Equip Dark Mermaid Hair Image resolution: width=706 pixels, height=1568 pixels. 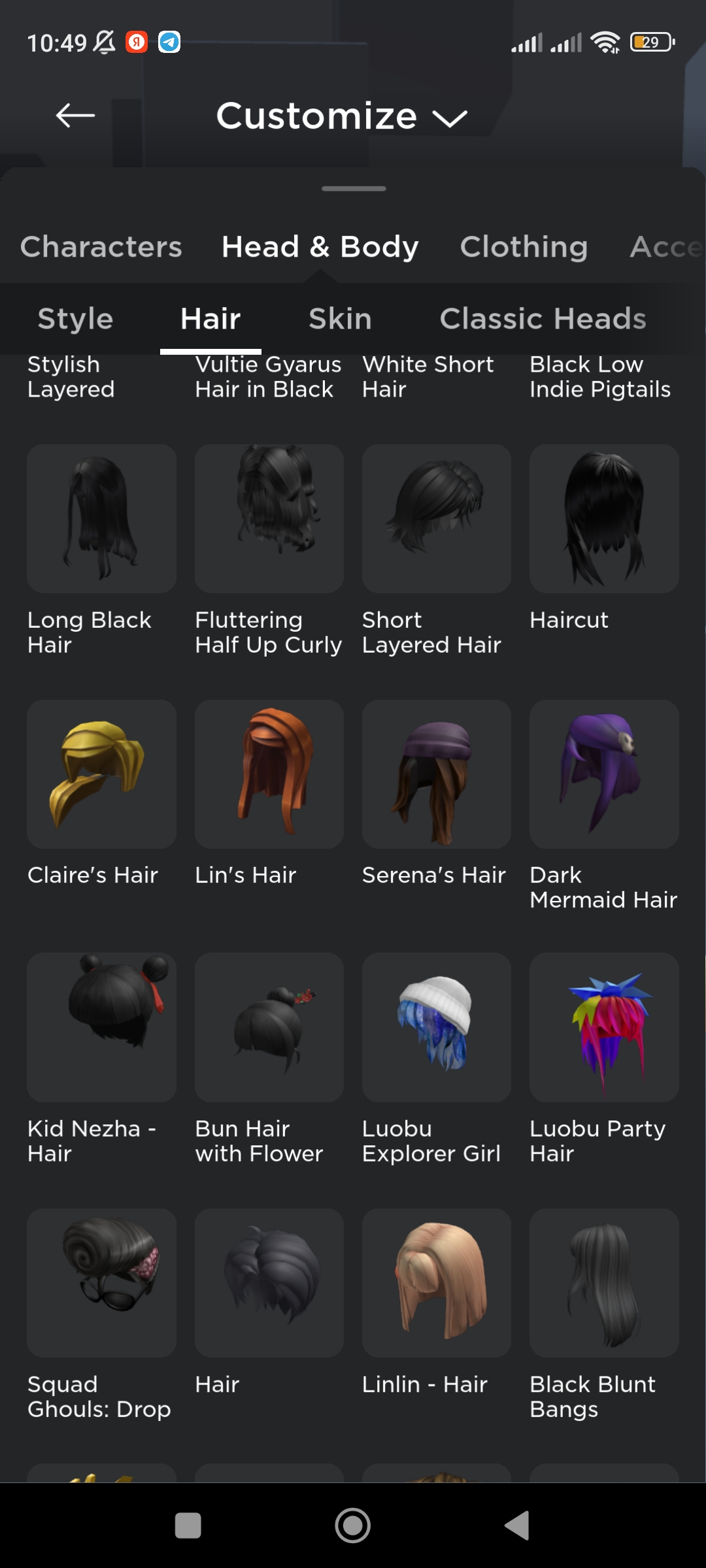604,774
